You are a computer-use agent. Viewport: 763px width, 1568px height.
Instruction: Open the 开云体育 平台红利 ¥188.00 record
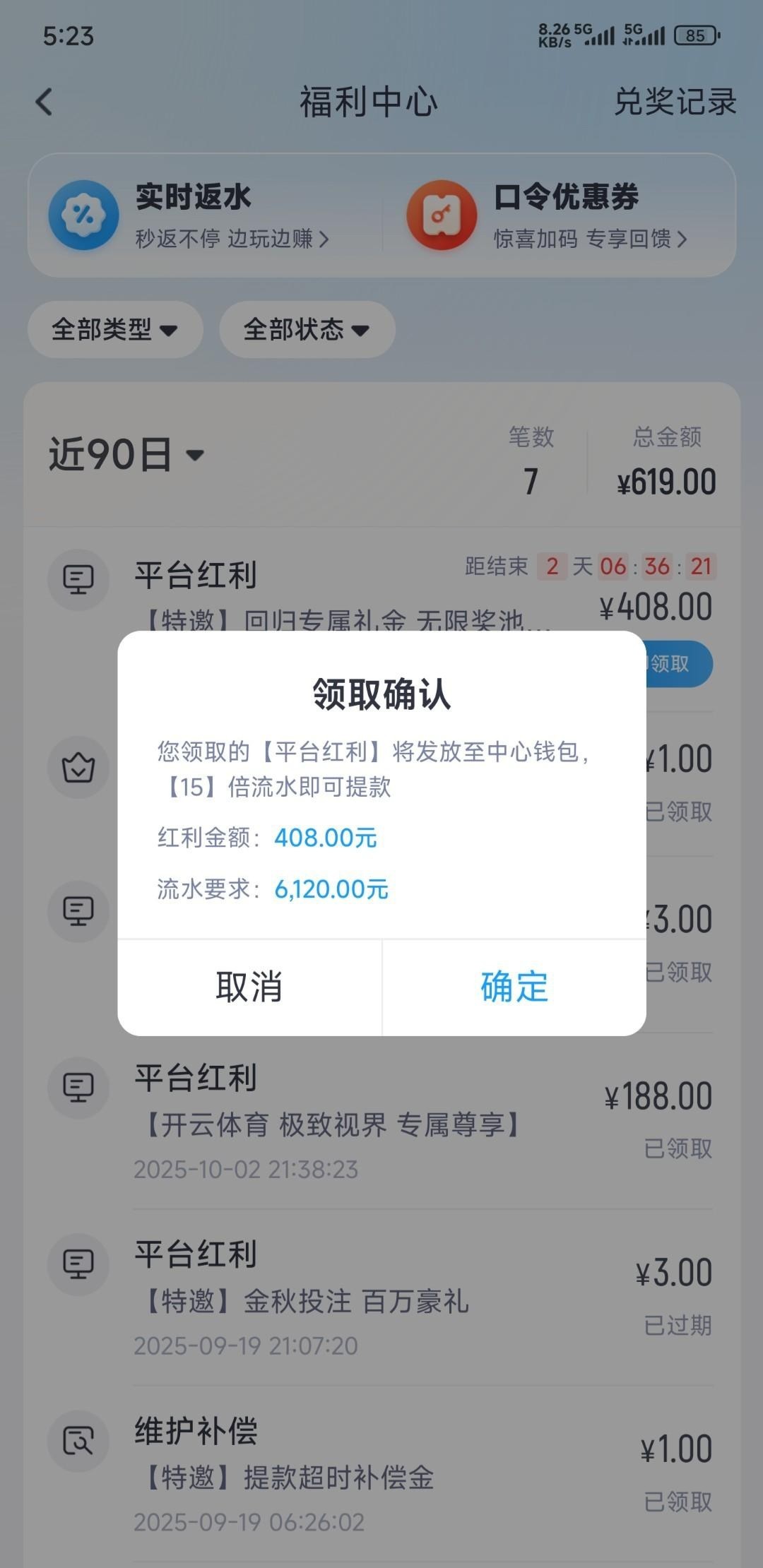381,1122
